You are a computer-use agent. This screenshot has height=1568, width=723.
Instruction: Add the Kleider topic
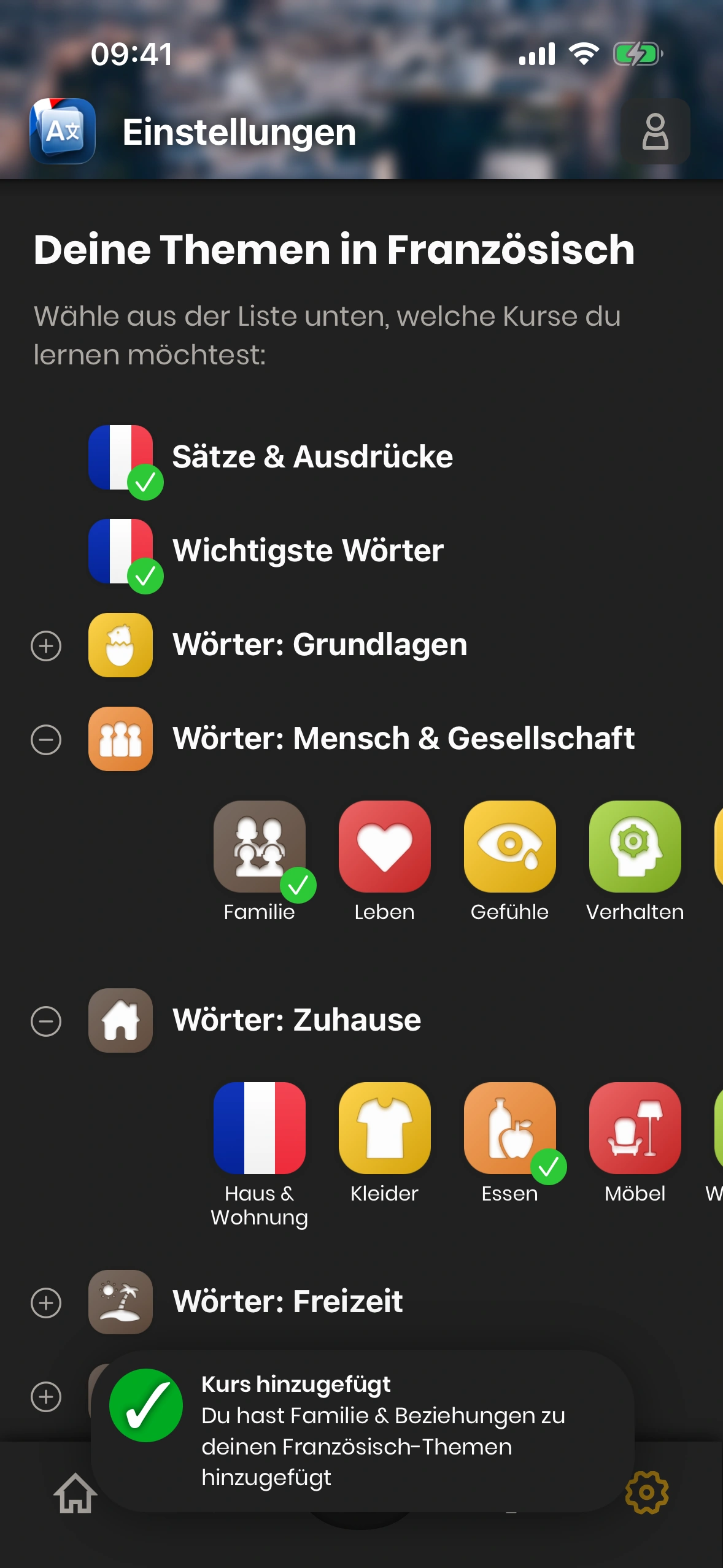tap(384, 1128)
